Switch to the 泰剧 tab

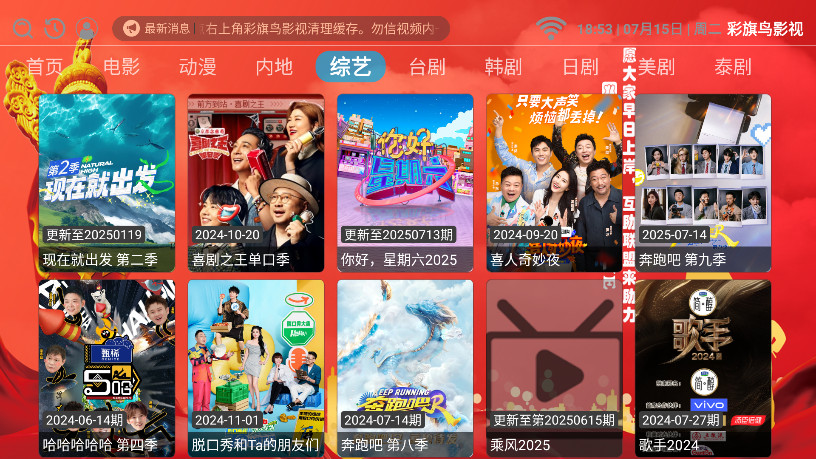[x=733, y=67]
